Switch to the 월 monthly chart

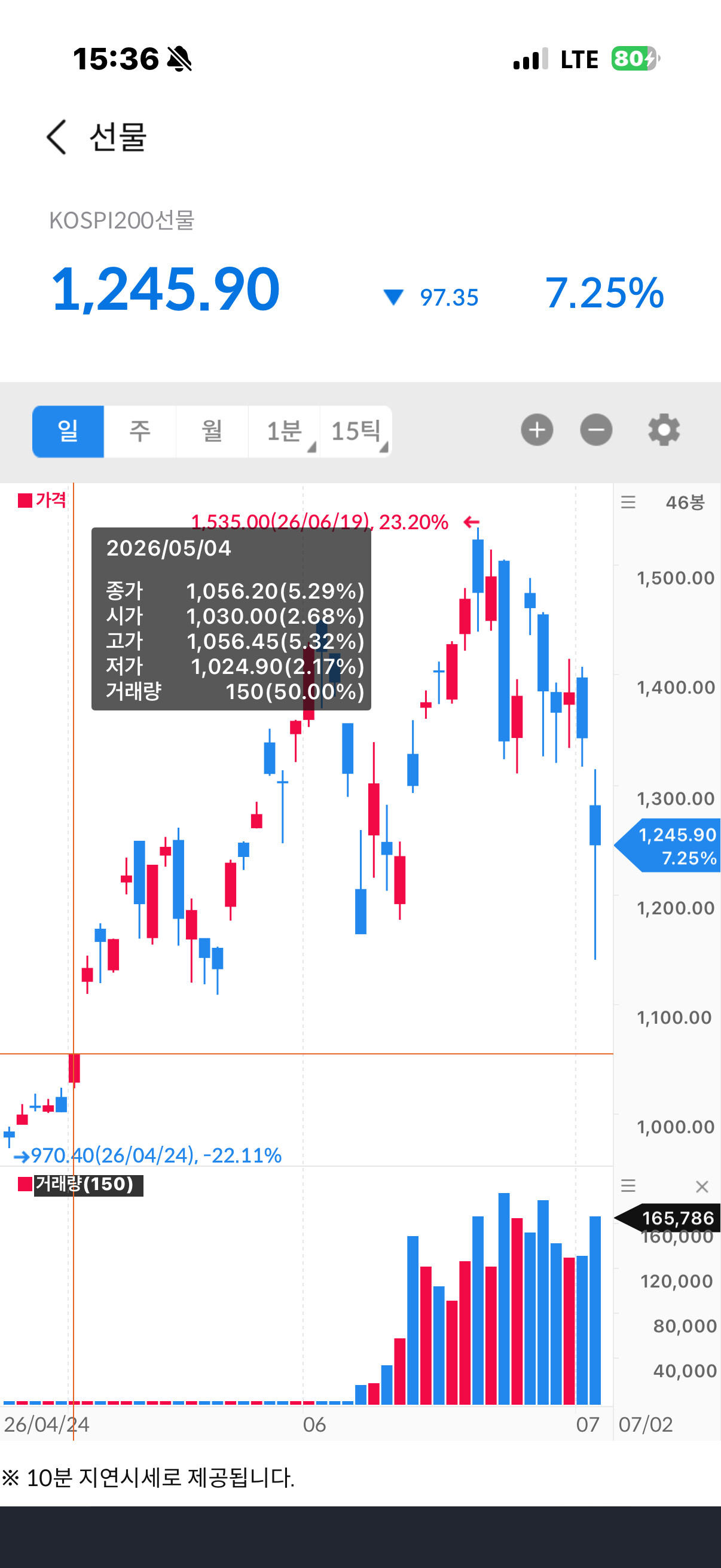212,431
